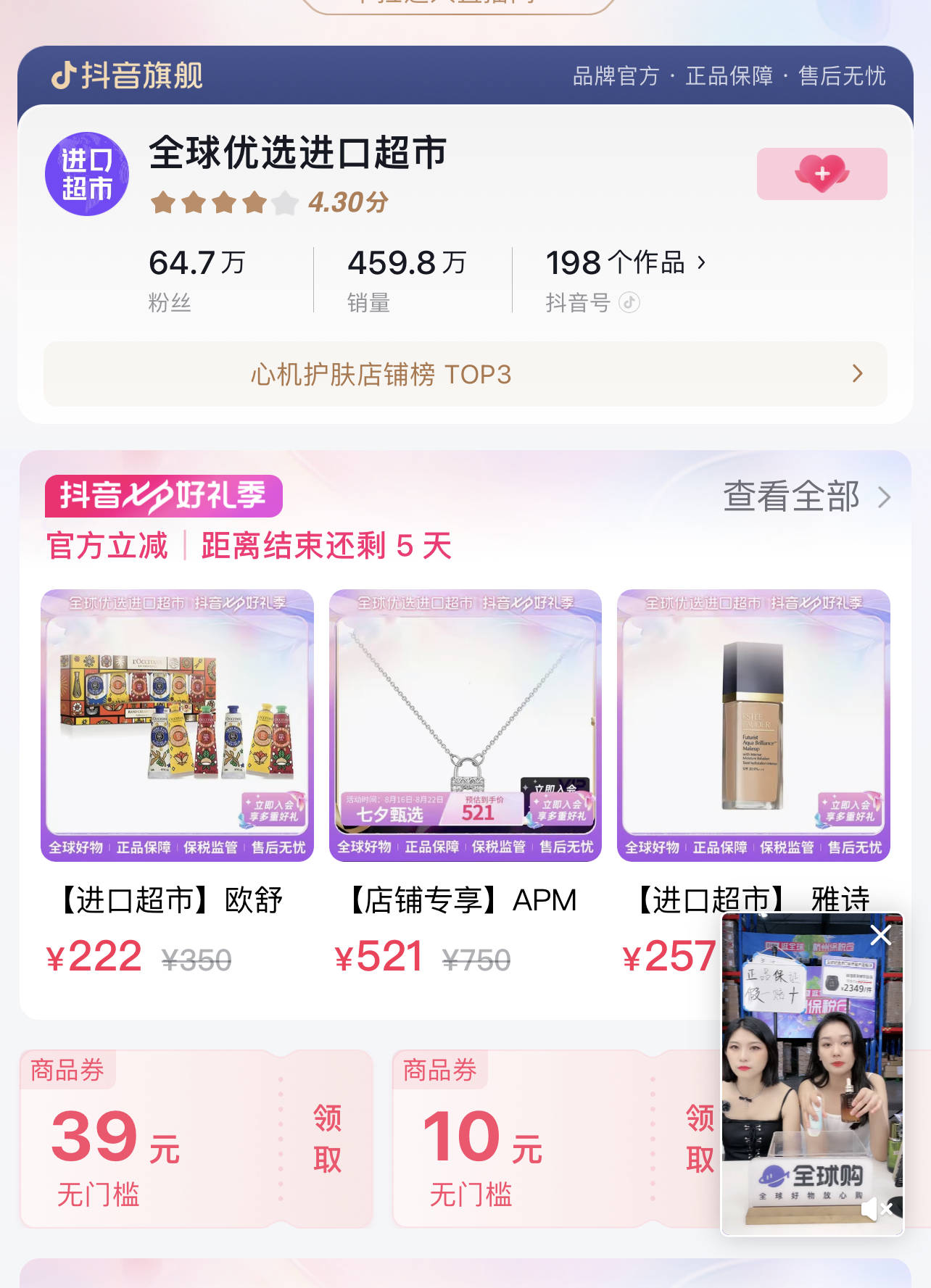Open the 心机护肤店铺榜 TOP3 ranking
Image resolution: width=931 pixels, height=1288 pixels.
(x=465, y=374)
